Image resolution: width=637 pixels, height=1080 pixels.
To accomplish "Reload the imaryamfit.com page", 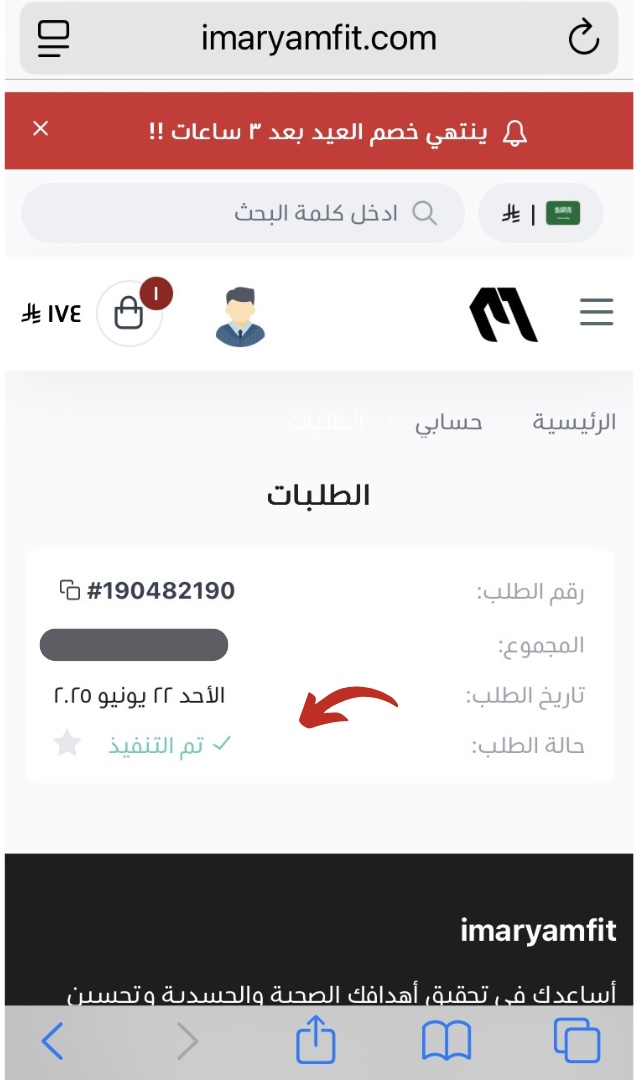I will pyautogui.click(x=583, y=39).
